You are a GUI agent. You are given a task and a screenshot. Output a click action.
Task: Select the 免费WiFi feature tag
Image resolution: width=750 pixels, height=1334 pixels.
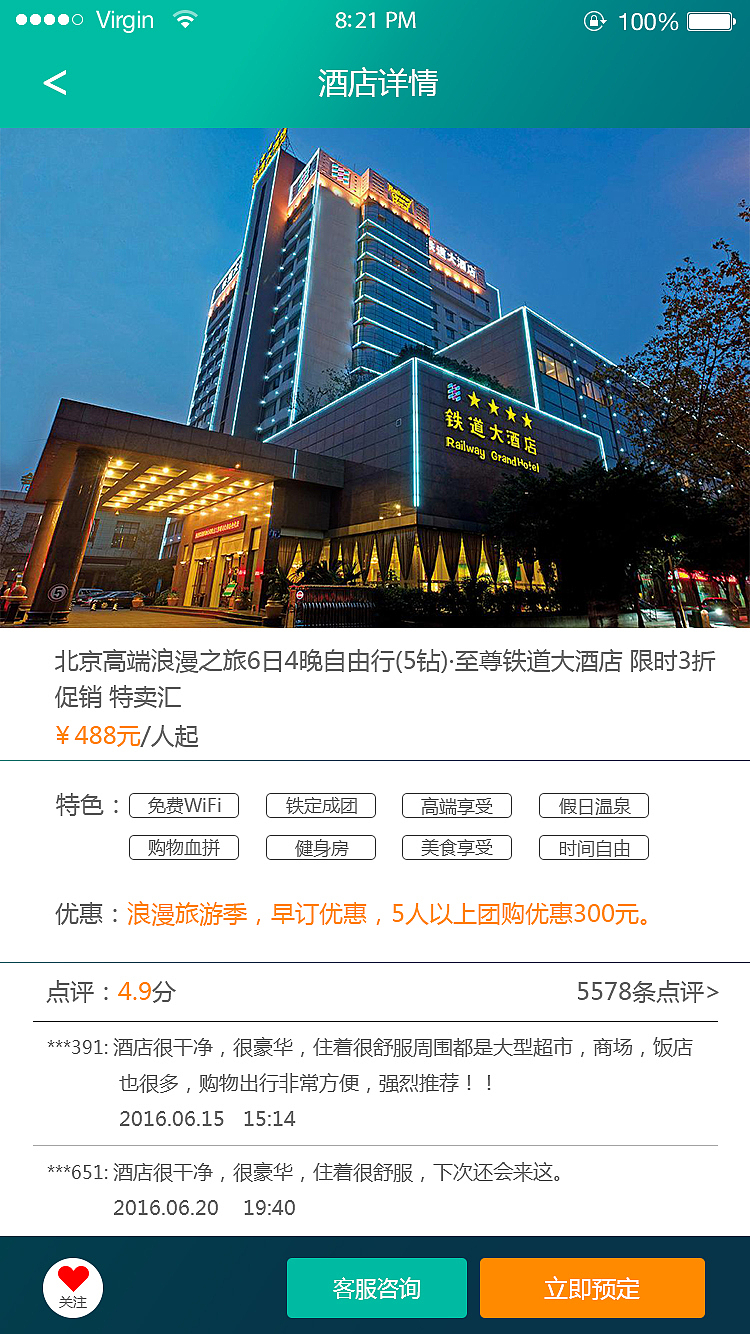tap(184, 805)
